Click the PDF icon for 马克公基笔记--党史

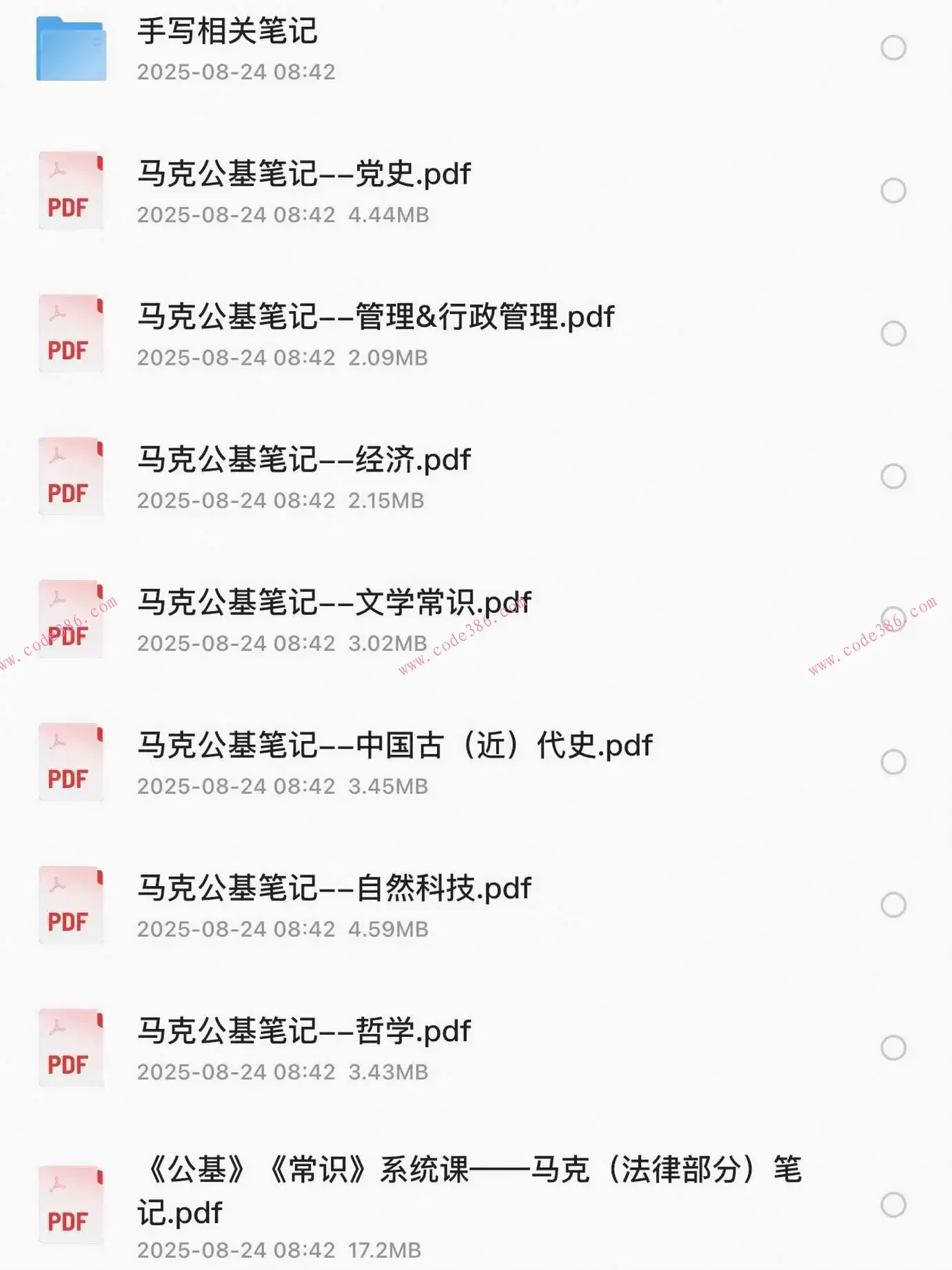click(69, 191)
